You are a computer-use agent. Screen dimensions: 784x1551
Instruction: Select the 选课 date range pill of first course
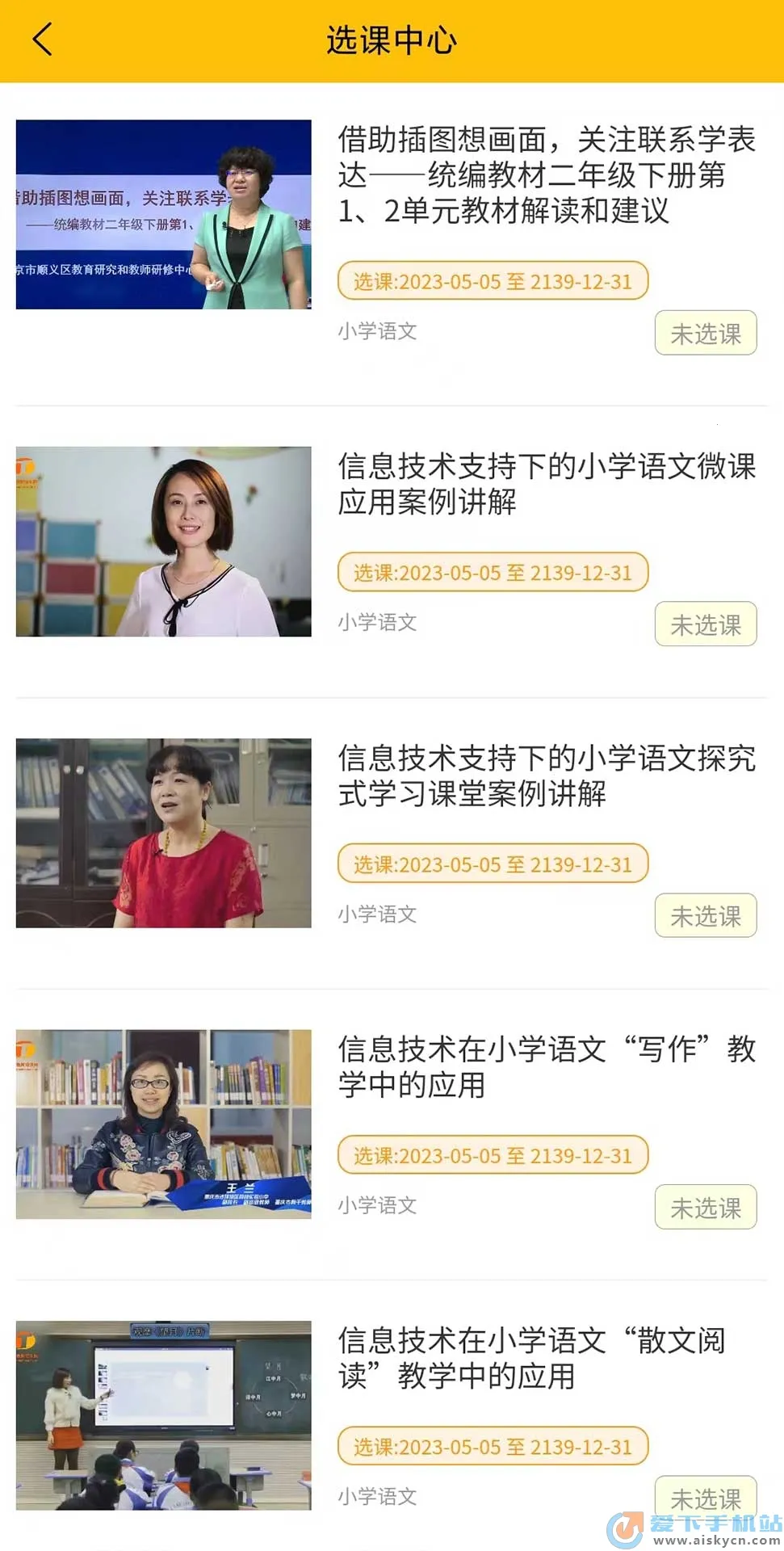(494, 281)
